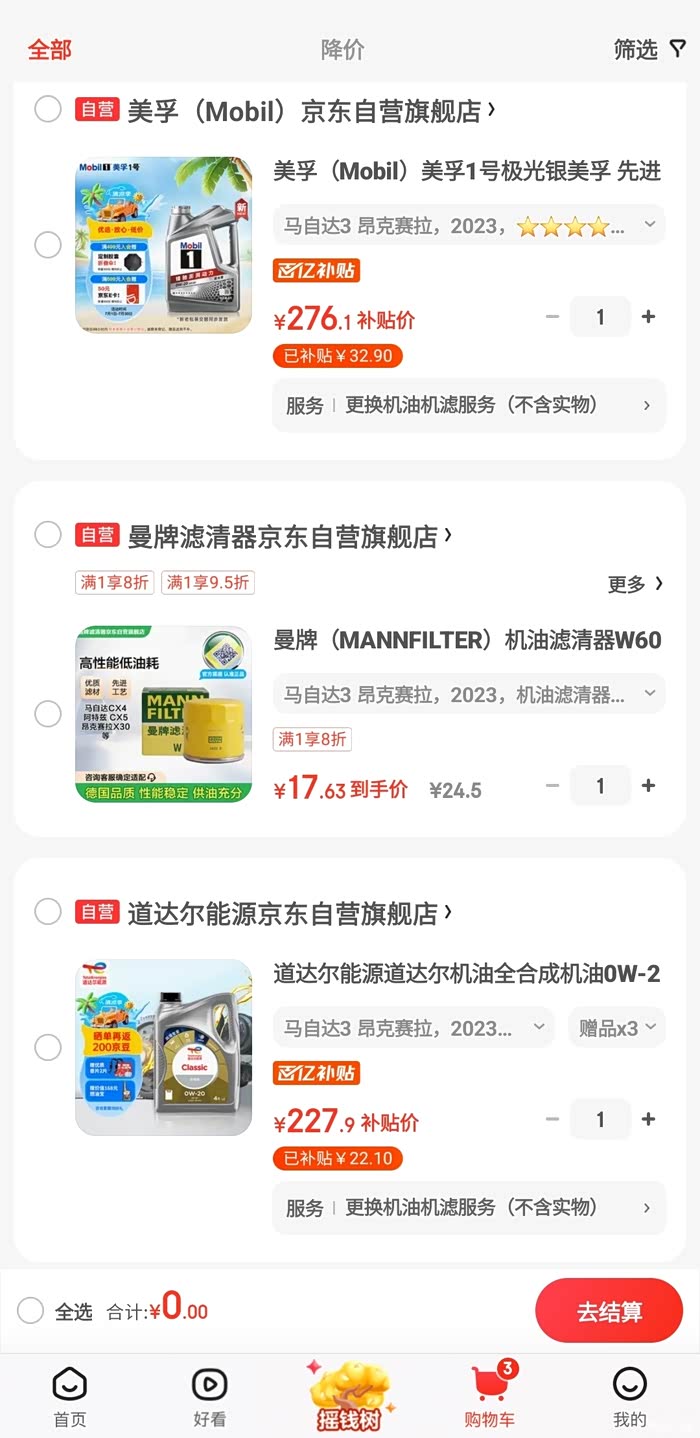Open the 道达尔能源 product image
Screen dimensions: 700x1438
pyautogui.click(x=163, y=1047)
